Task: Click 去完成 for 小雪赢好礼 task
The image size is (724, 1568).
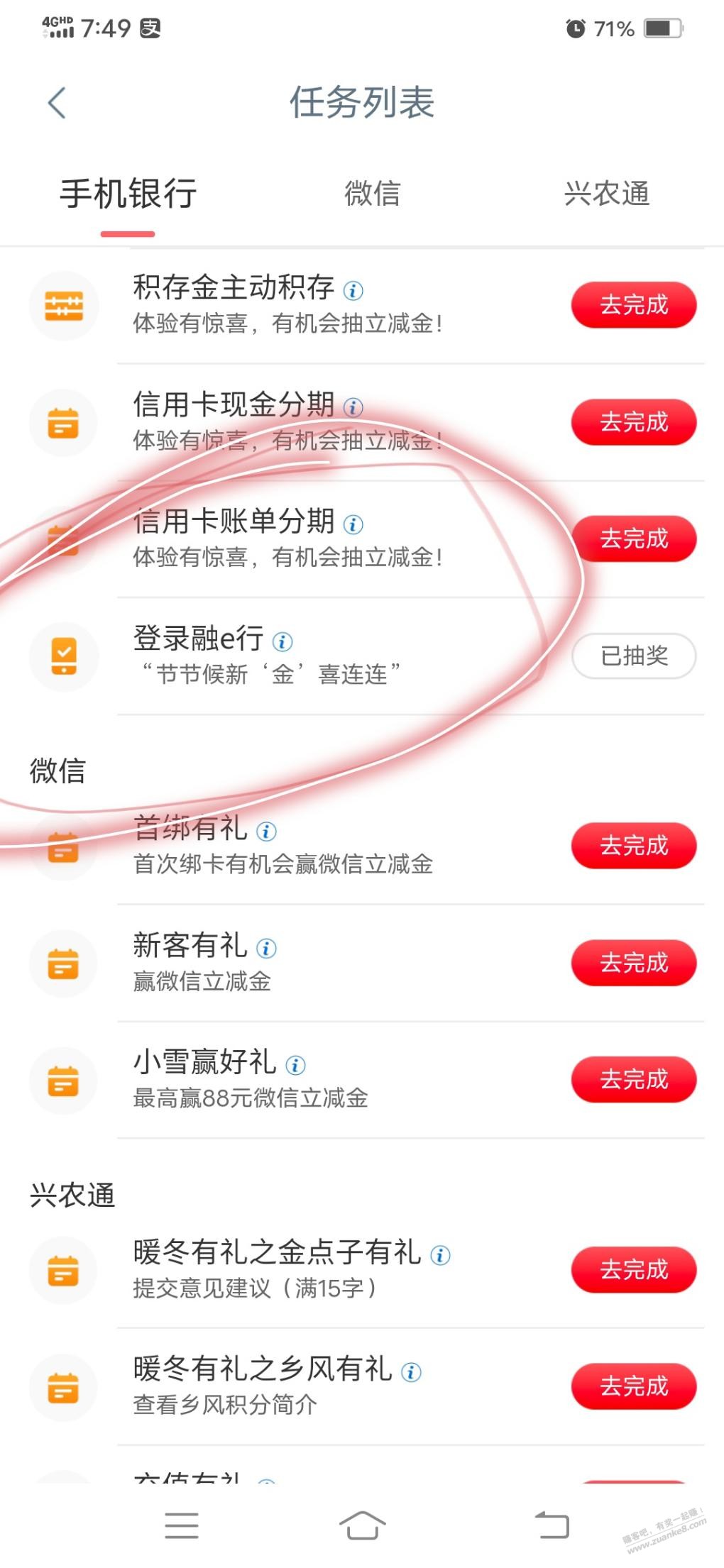Action: [634, 1080]
